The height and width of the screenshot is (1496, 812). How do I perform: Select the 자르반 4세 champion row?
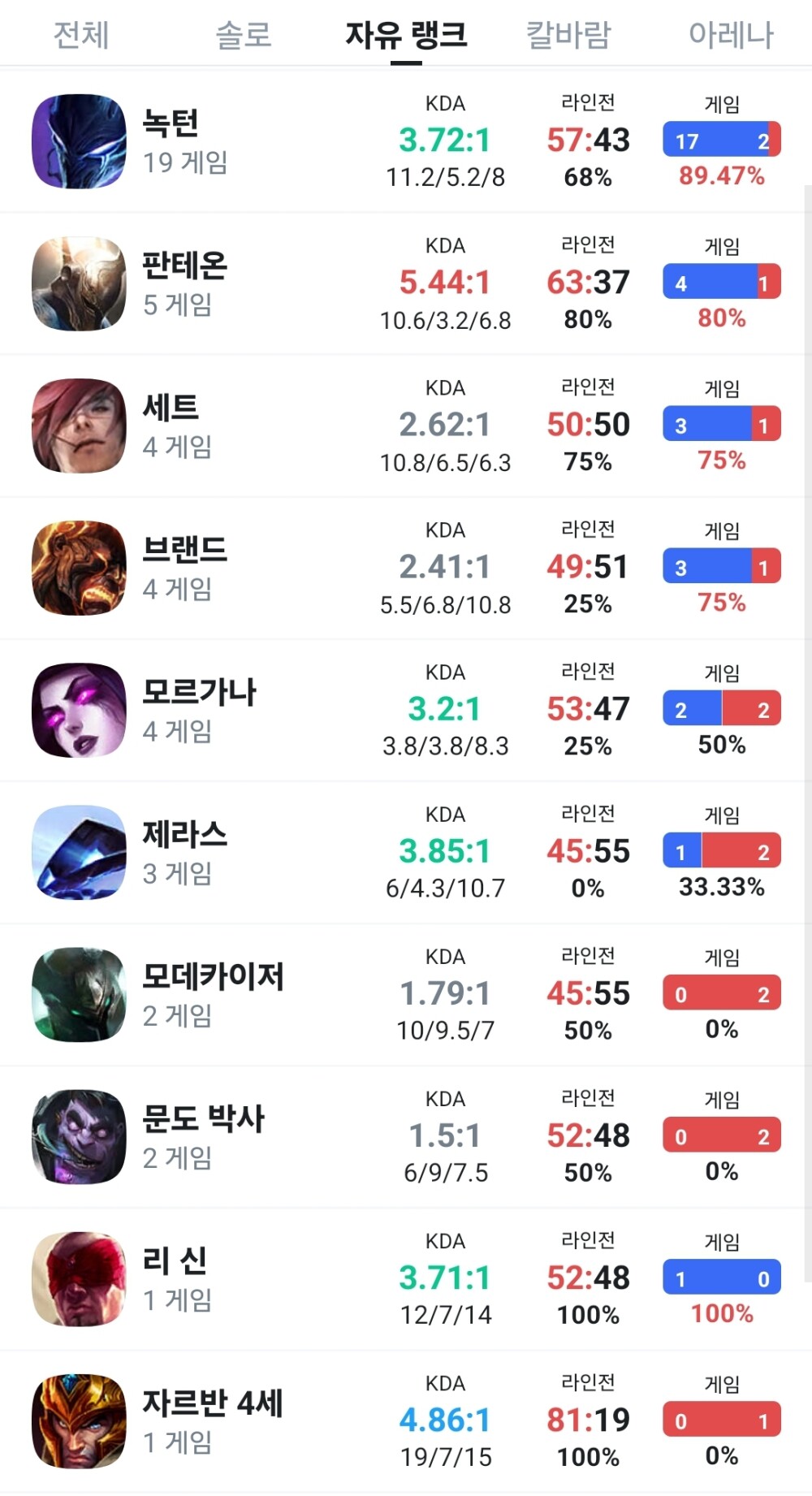(213, 1420)
